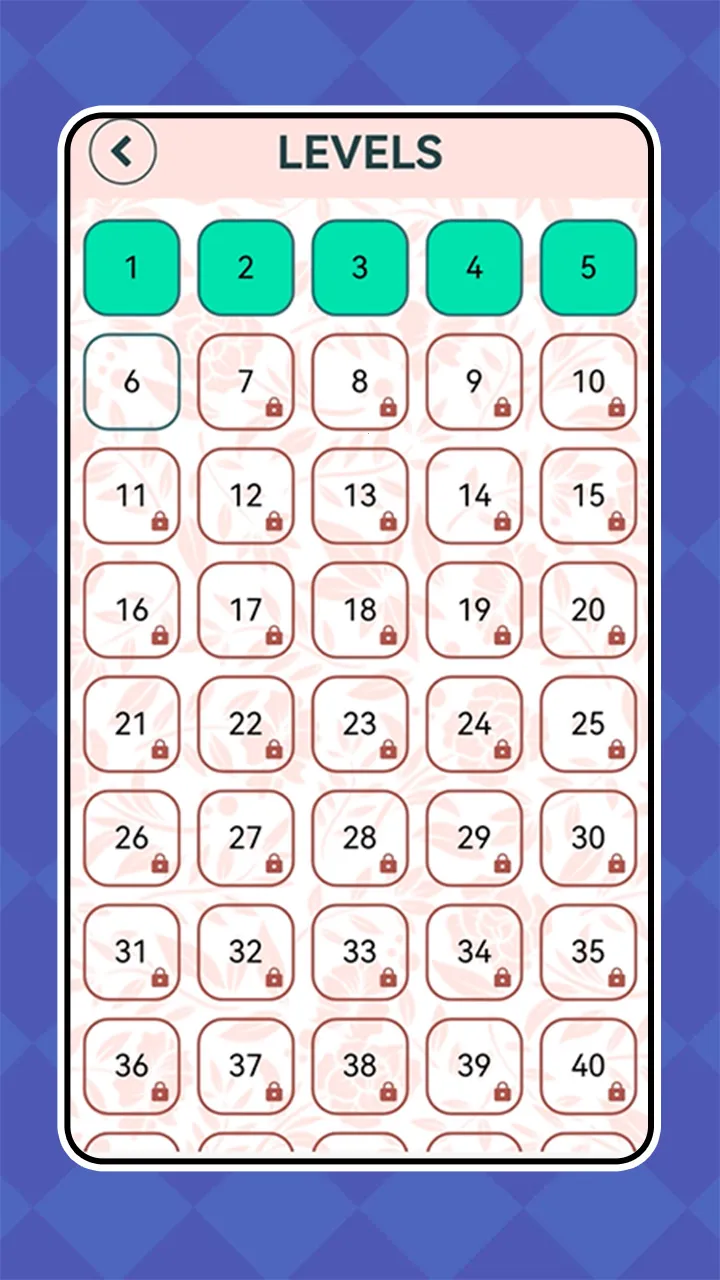This screenshot has width=720, height=1280.
Task: Open locked level 22
Action: coord(246,724)
